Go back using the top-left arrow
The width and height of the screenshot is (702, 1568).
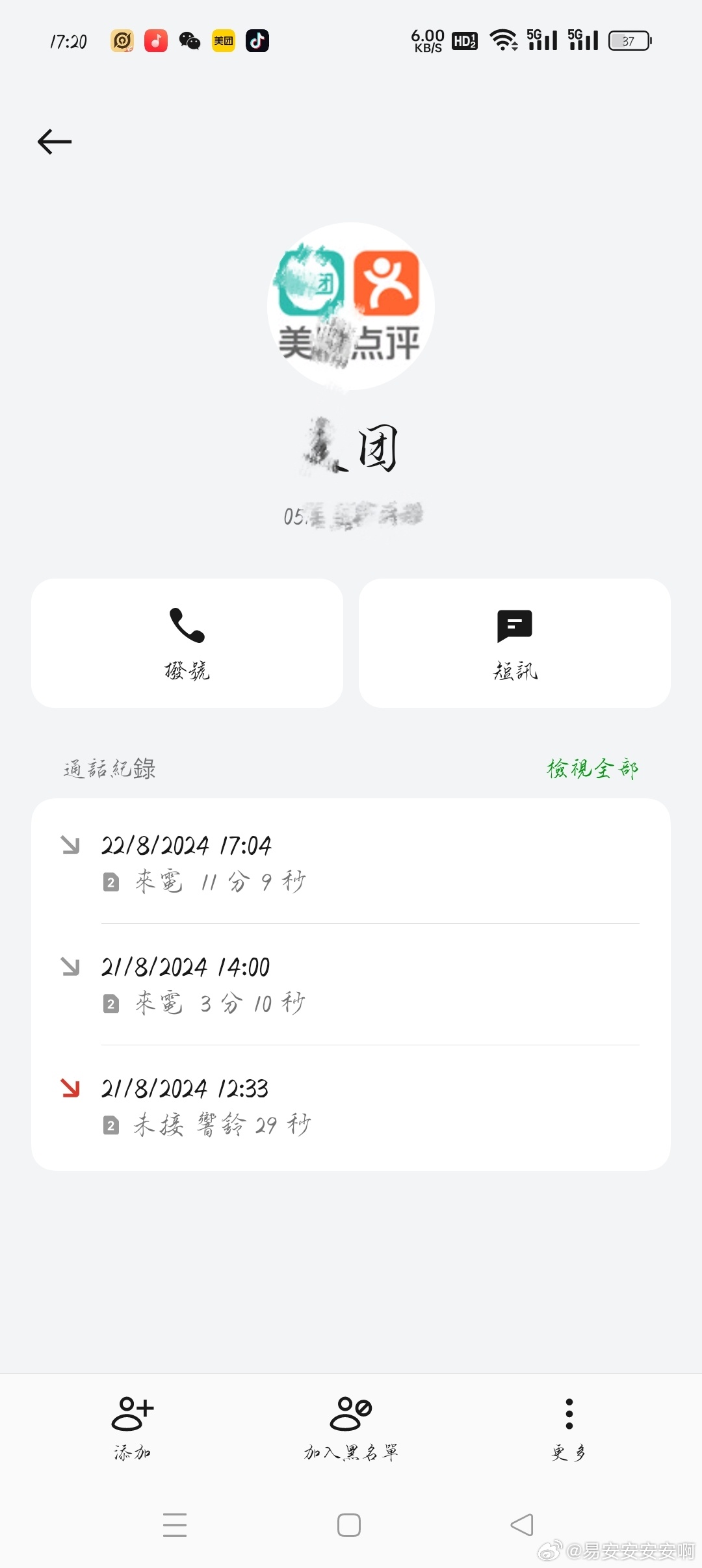[55, 142]
